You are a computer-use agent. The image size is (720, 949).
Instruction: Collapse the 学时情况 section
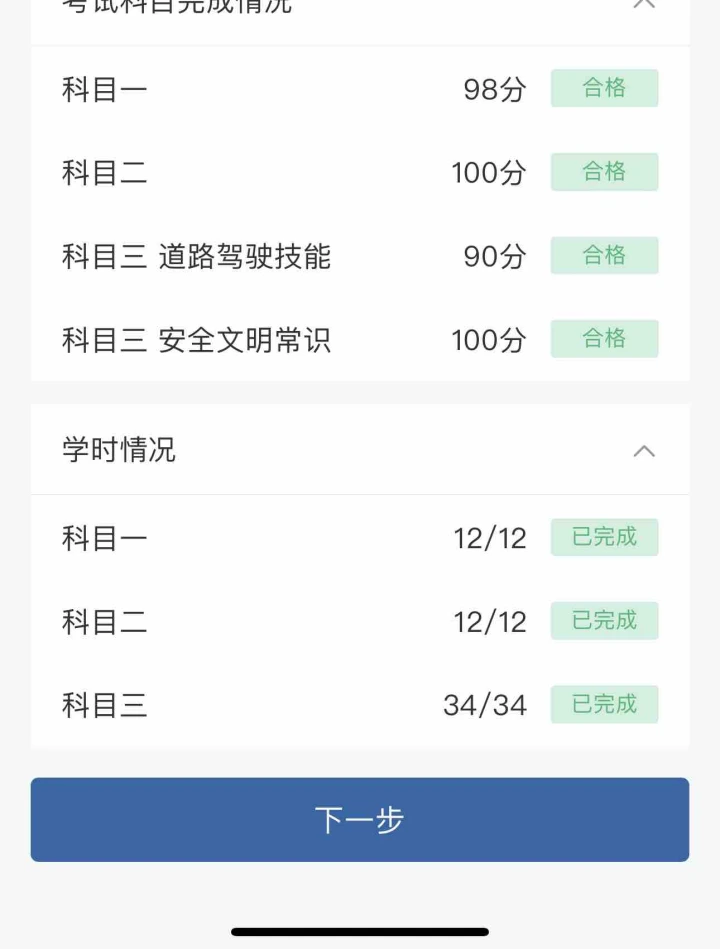[644, 451]
